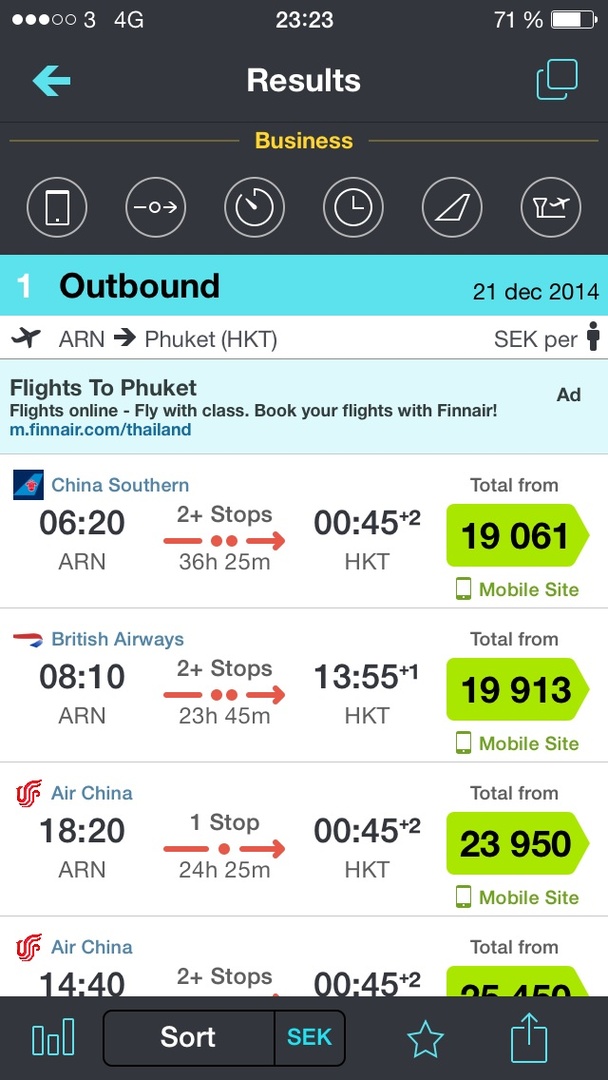Viewport: 608px width, 1080px height.
Task: Tap the star favorites icon
Action: pyautogui.click(x=425, y=1040)
